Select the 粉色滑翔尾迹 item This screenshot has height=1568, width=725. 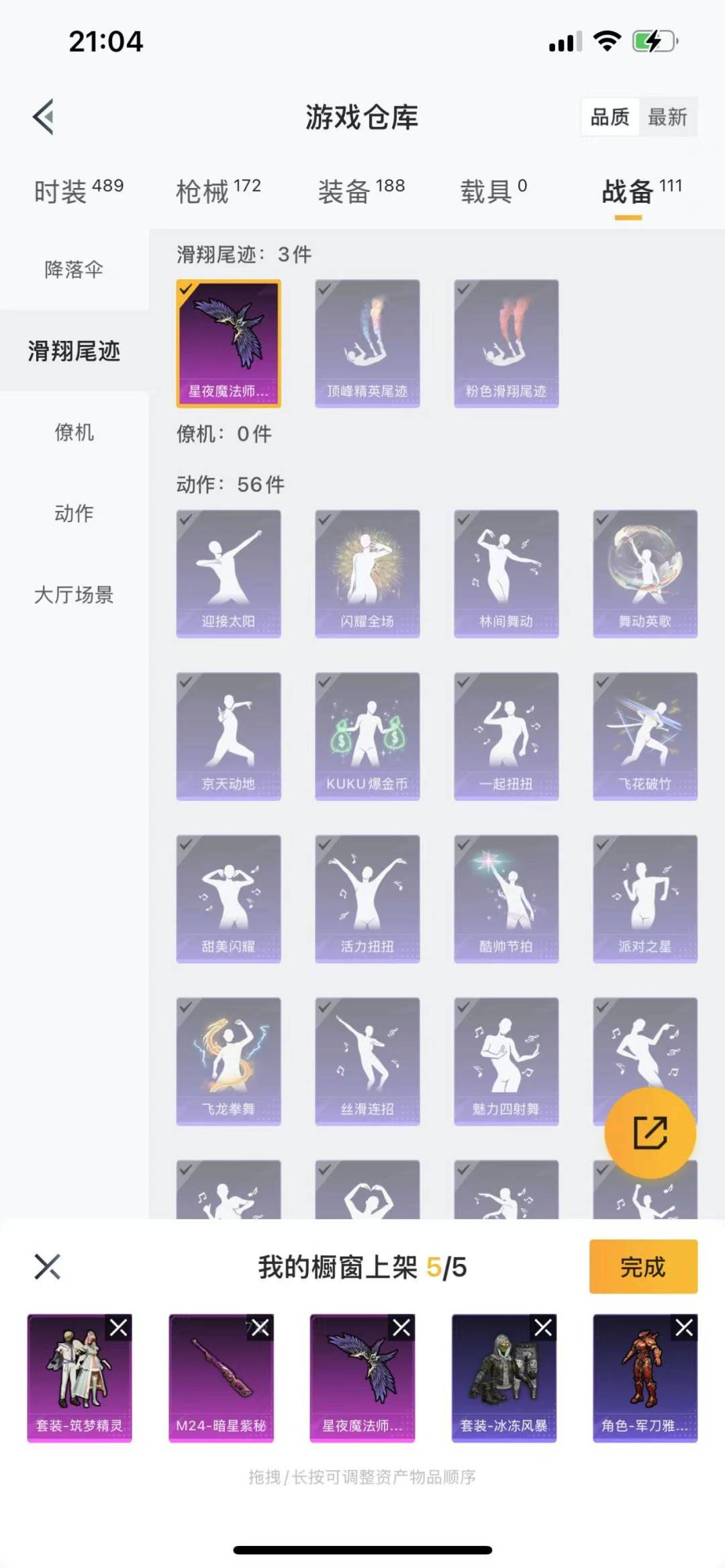point(506,343)
